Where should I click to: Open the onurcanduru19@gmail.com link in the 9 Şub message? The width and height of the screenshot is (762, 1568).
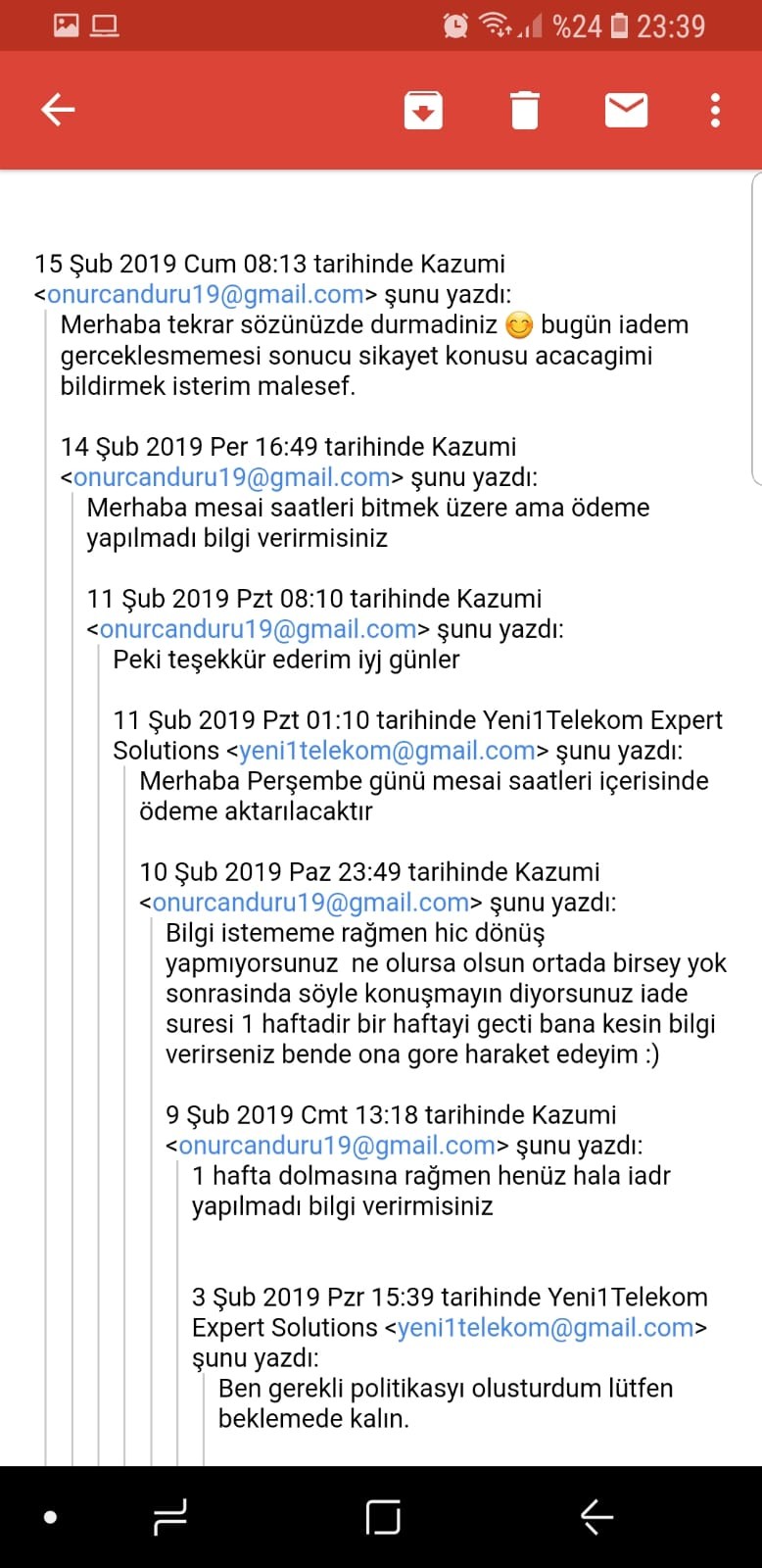point(337,1146)
